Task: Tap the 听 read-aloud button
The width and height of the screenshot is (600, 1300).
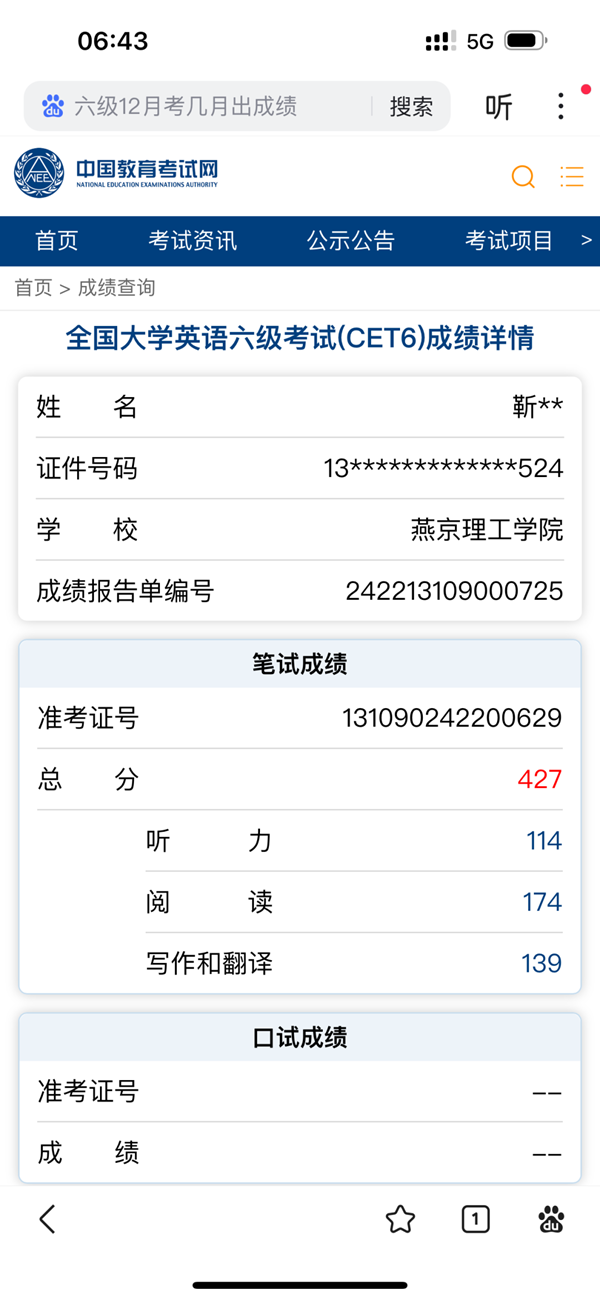Action: [x=498, y=106]
